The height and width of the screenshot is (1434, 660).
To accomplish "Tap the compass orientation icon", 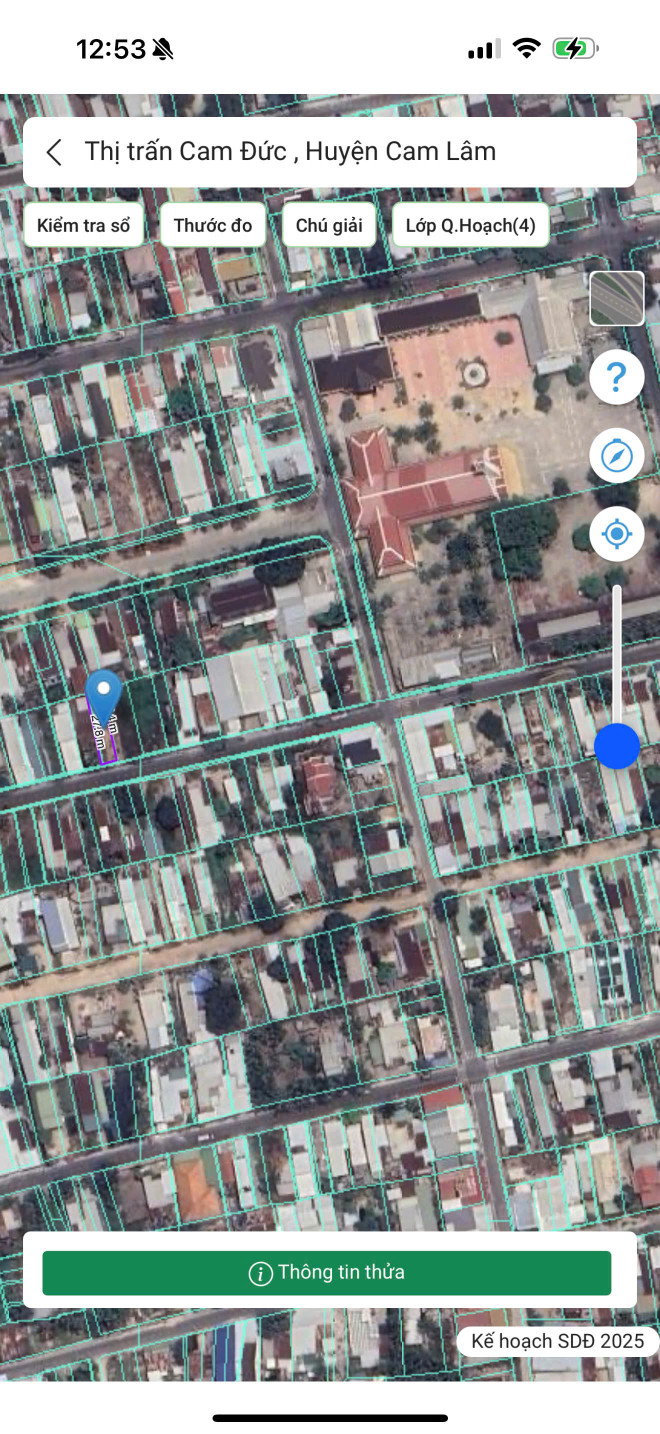I will [617, 456].
